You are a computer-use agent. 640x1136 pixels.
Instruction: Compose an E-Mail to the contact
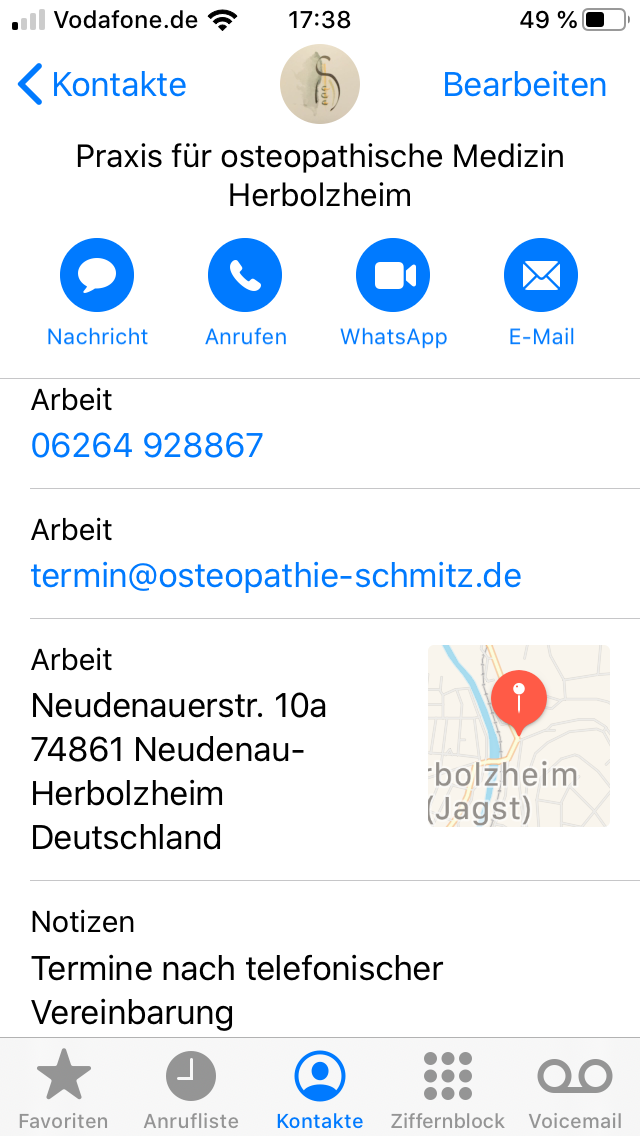541,293
